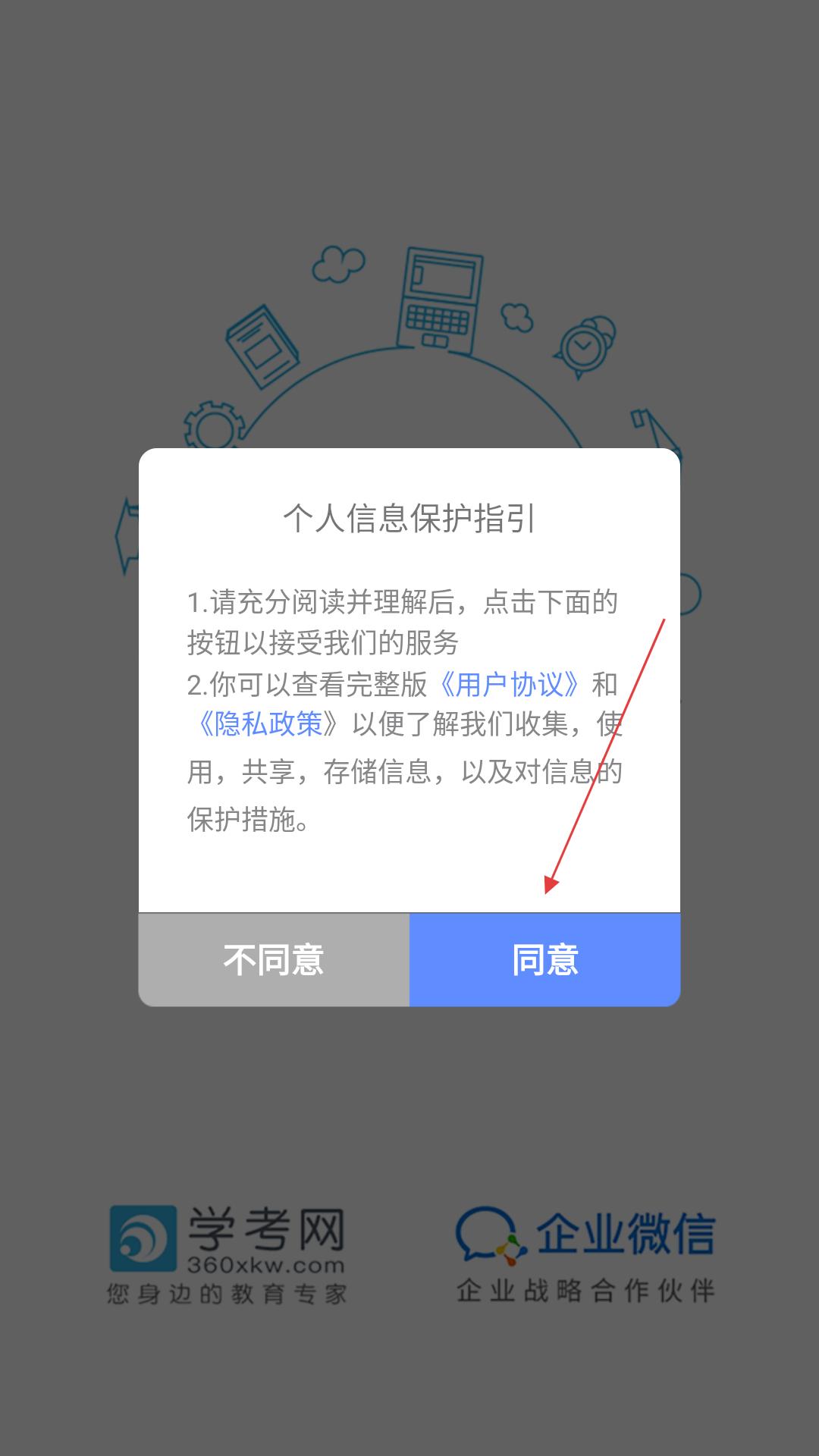This screenshot has height=1456, width=819.
Task: View the 《隐私政策》 link
Action: click(268, 724)
